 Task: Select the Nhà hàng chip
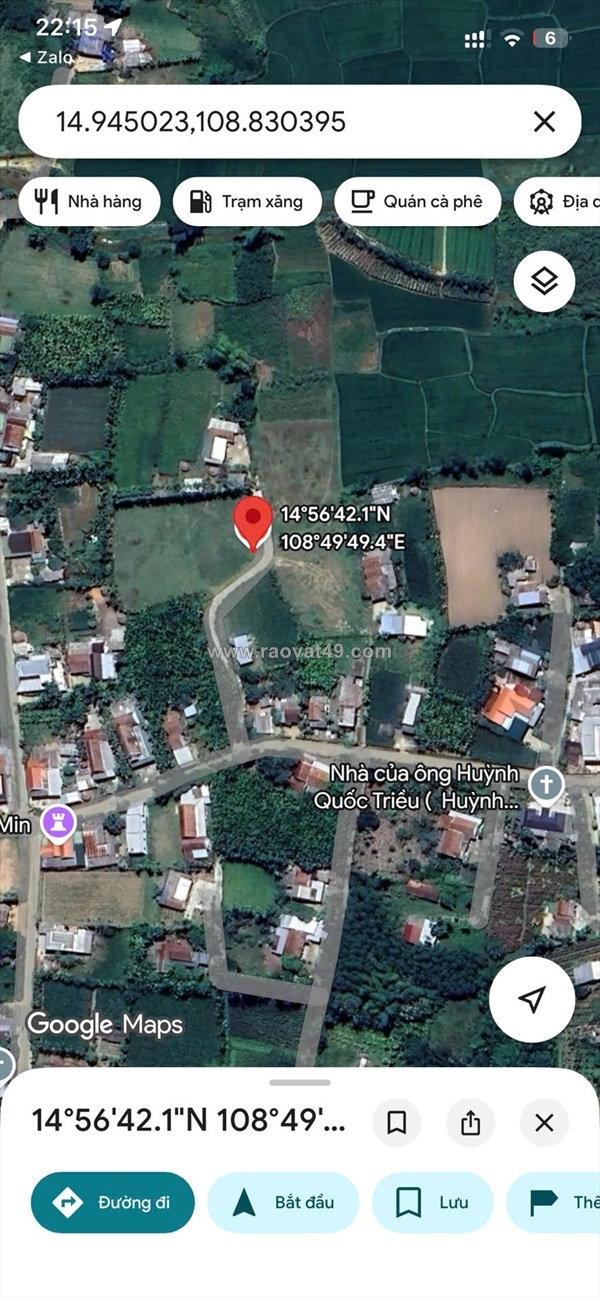coord(88,202)
